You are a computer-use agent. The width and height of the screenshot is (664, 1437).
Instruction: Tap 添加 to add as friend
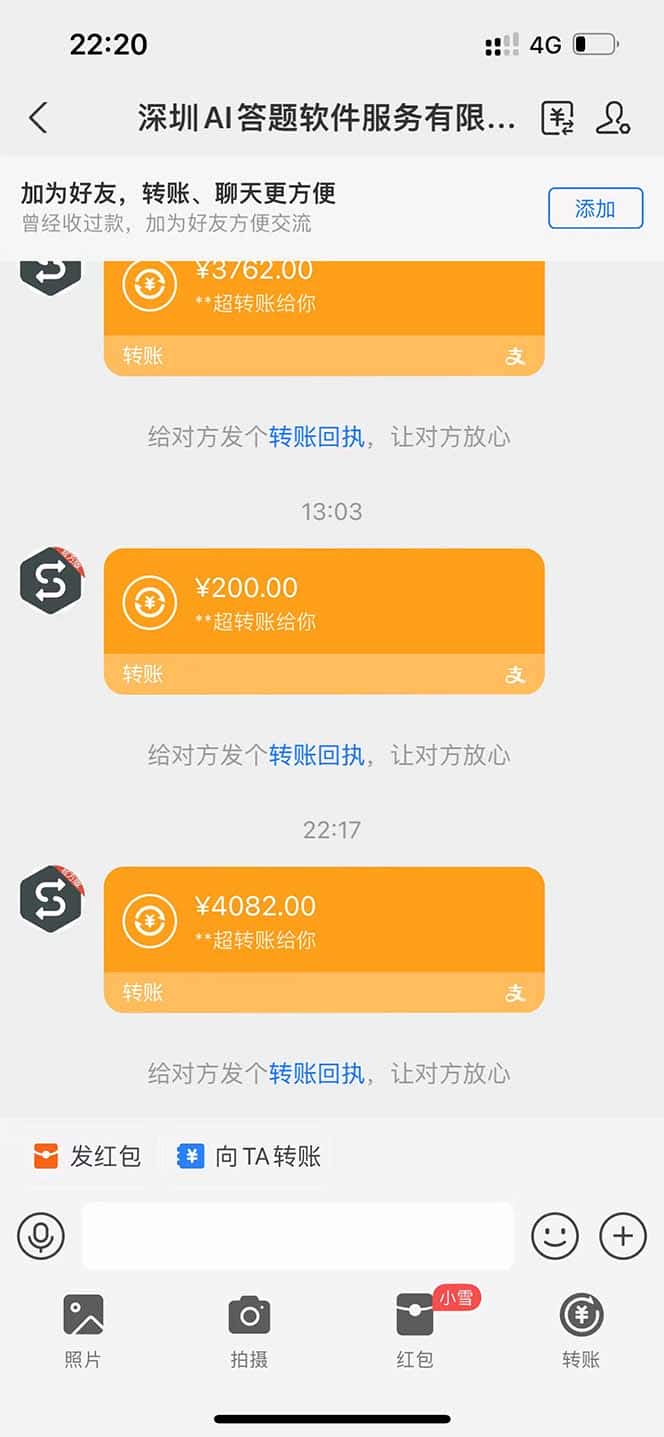[594, 208]
